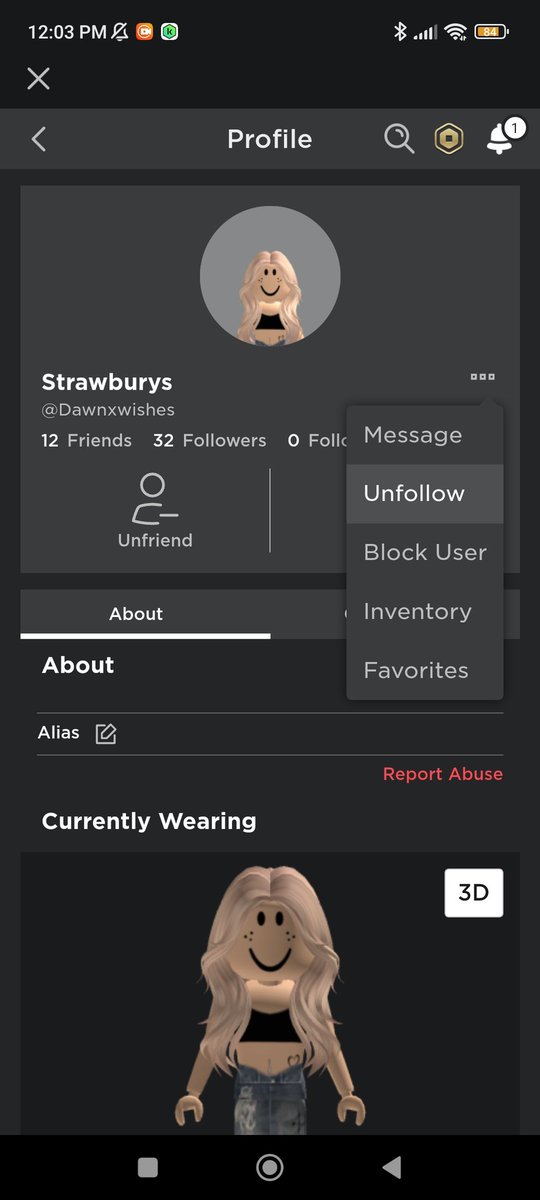View the 12 Friends list
Screen dimensions: 540x1200
tap(86, 440)
